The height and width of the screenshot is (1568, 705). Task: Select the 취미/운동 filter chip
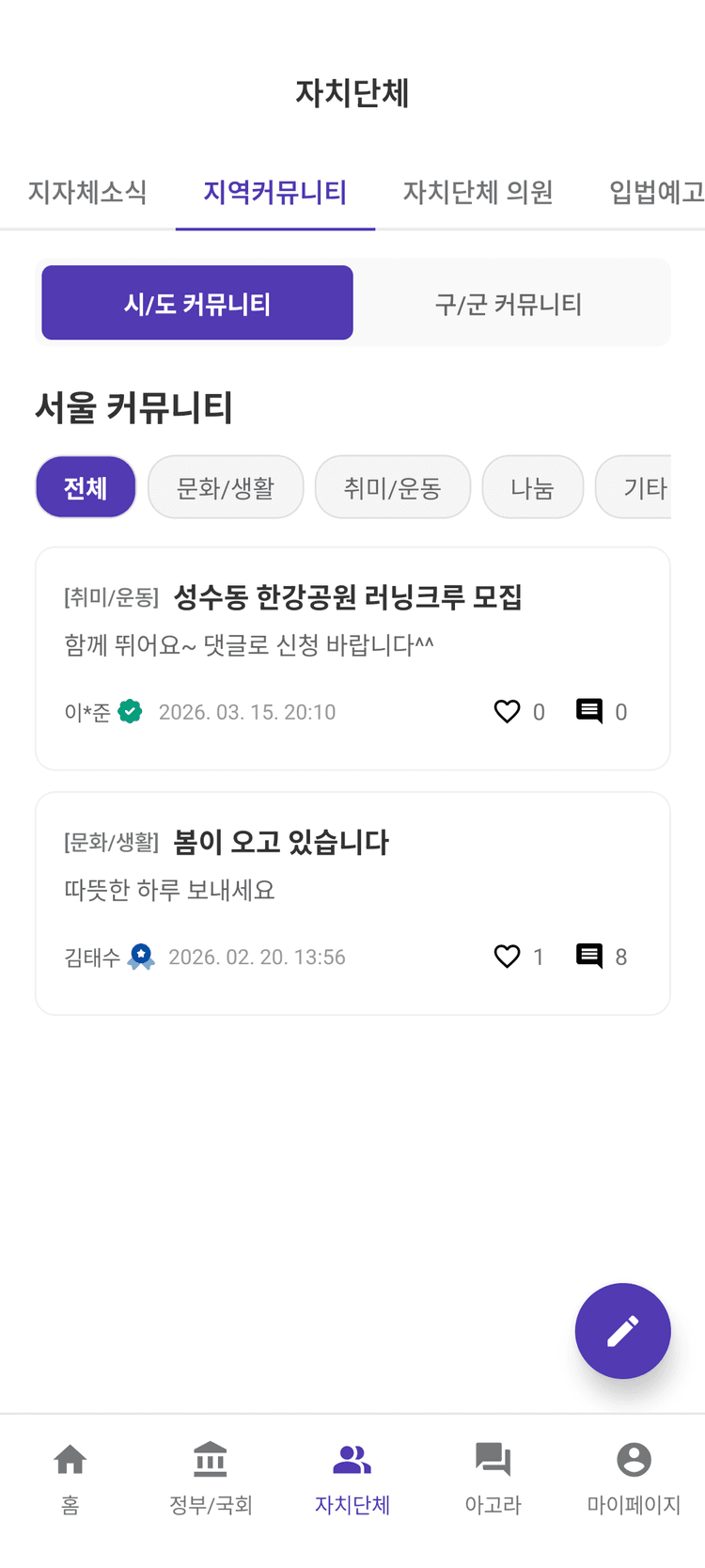click(393, 486)
